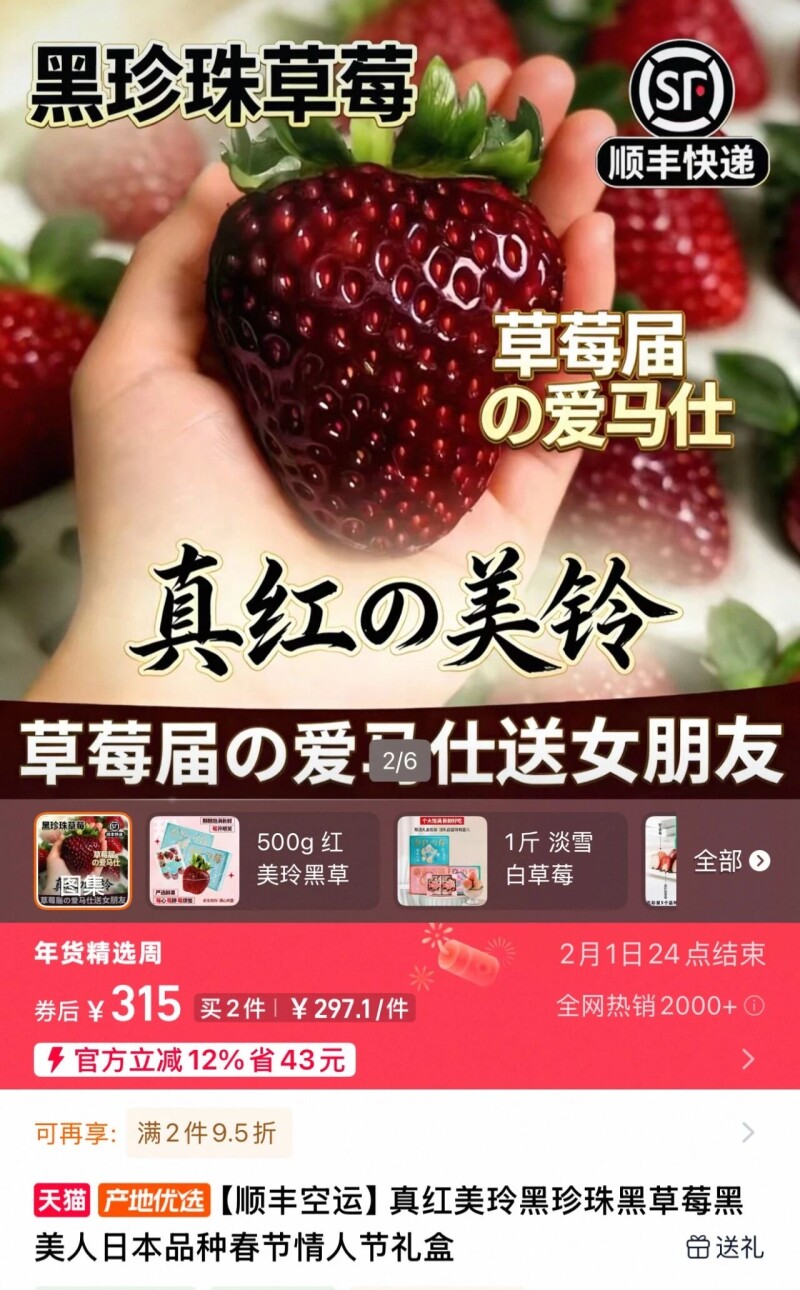View the main strawberry product image
Screen dimensions: 800x1290
click(400, 400)
